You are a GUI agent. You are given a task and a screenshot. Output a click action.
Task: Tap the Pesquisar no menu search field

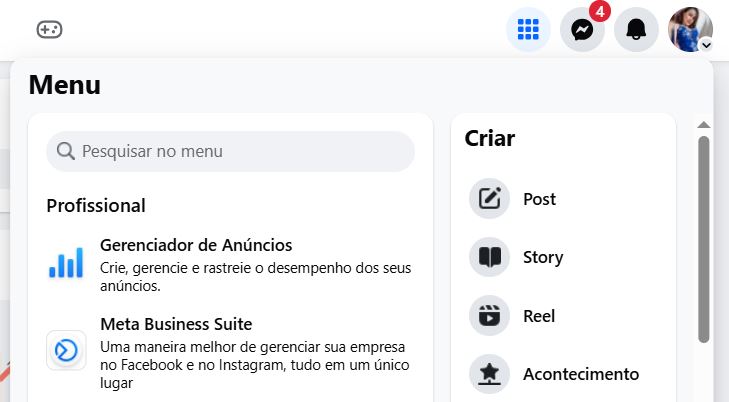pyautogui.click(x=231, y=152)
